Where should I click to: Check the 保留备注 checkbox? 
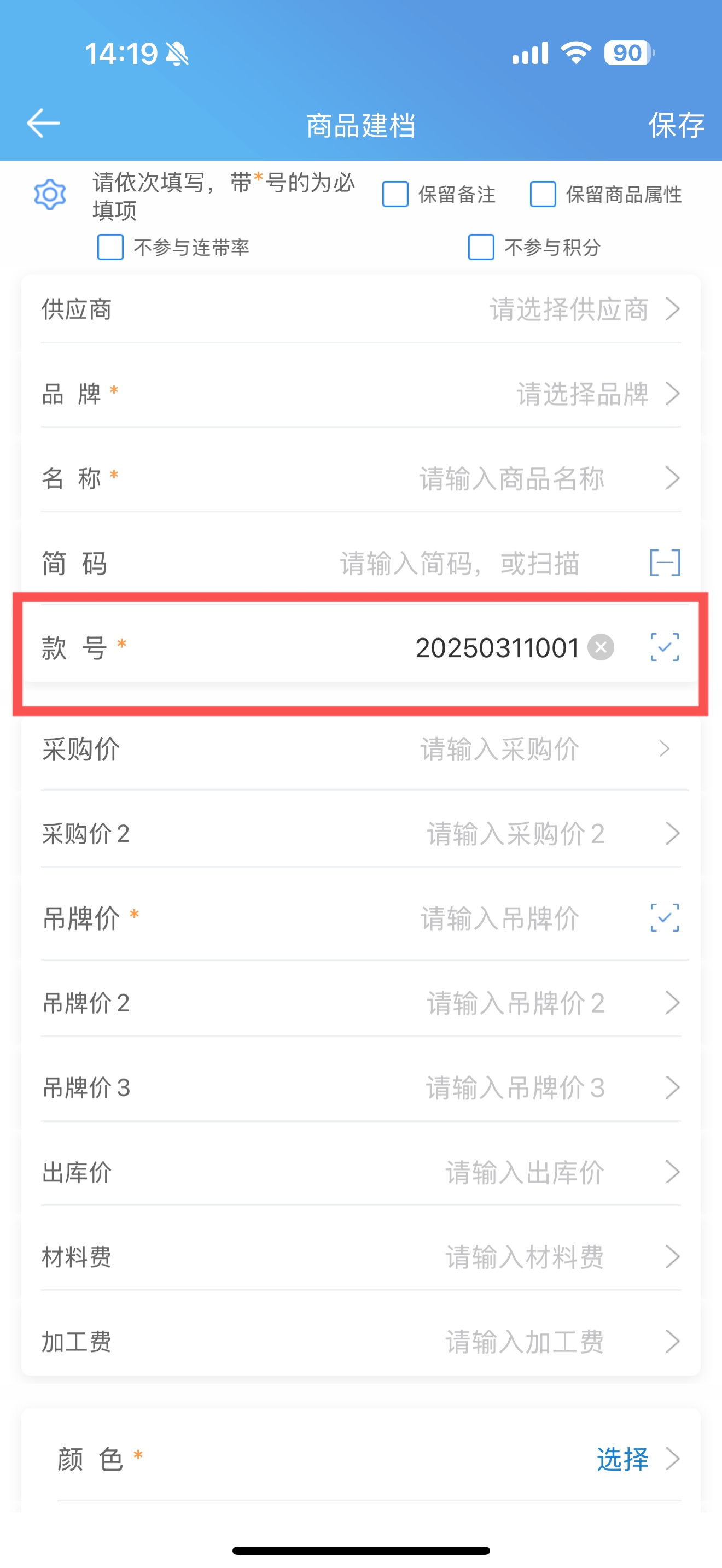(395, 195)
